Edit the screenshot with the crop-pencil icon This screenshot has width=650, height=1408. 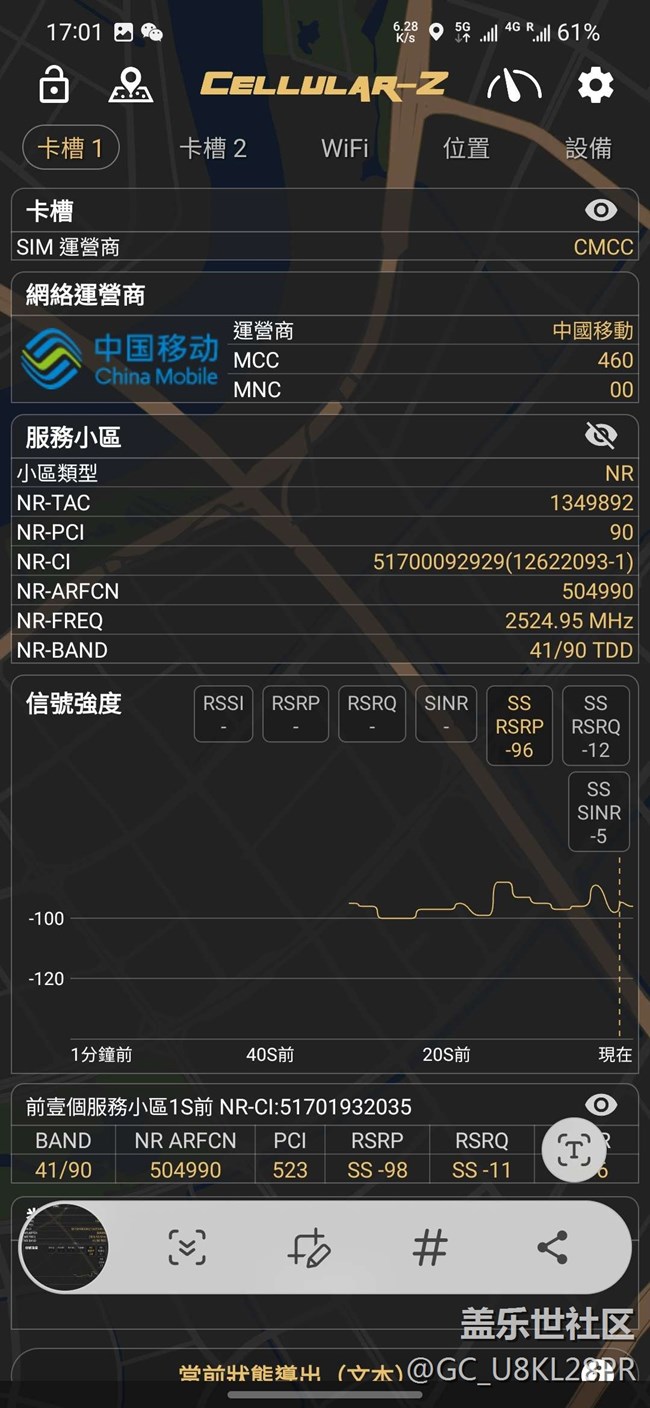click(308, 1247)
